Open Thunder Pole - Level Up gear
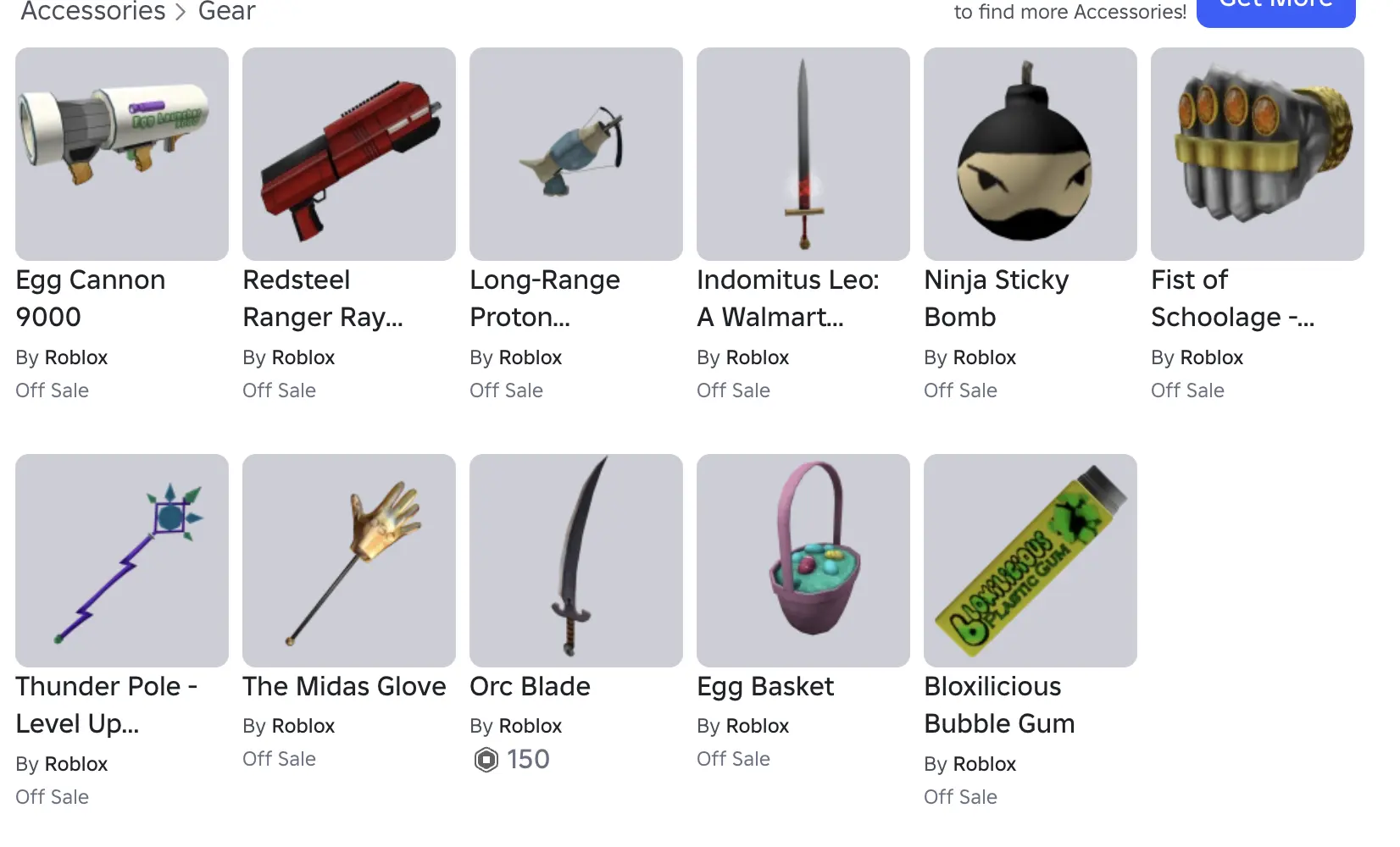Screen dimensions: 1400x847 click(x=121, y=561)
